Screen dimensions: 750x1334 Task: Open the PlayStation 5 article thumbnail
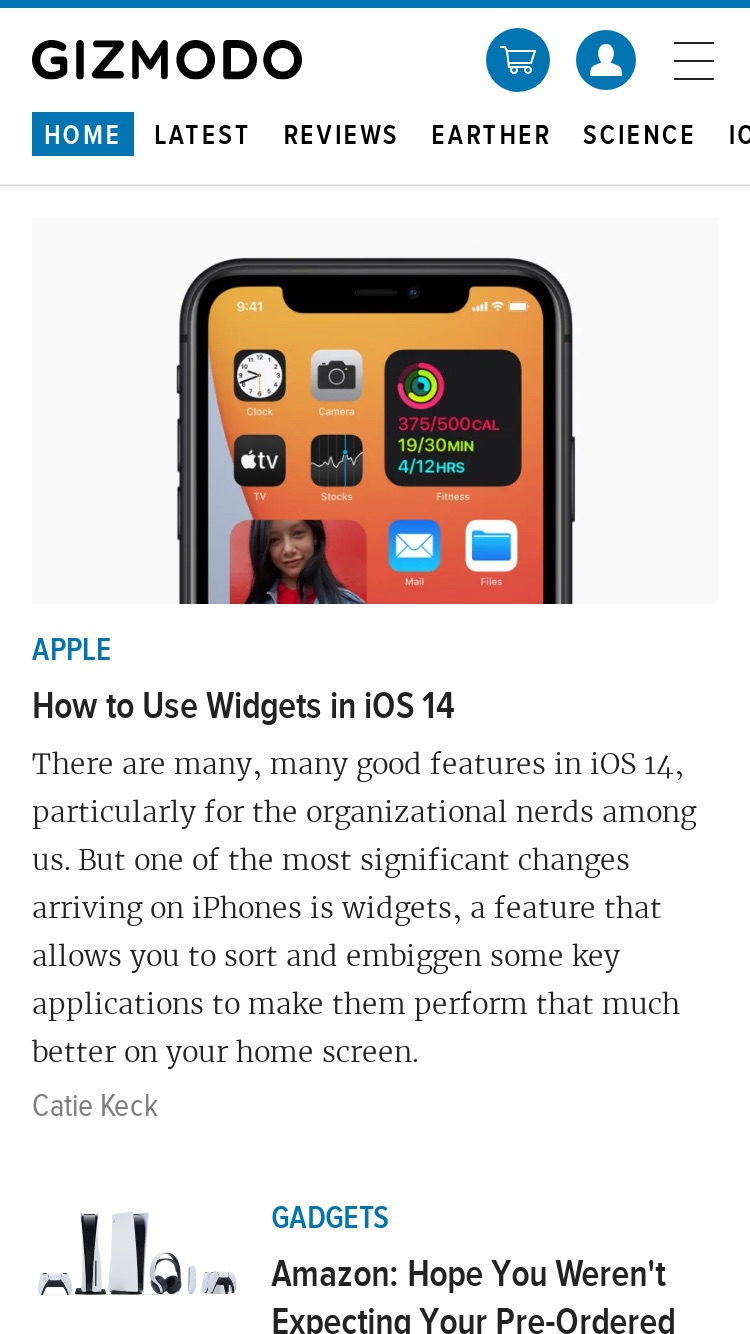coord(138,1254)
